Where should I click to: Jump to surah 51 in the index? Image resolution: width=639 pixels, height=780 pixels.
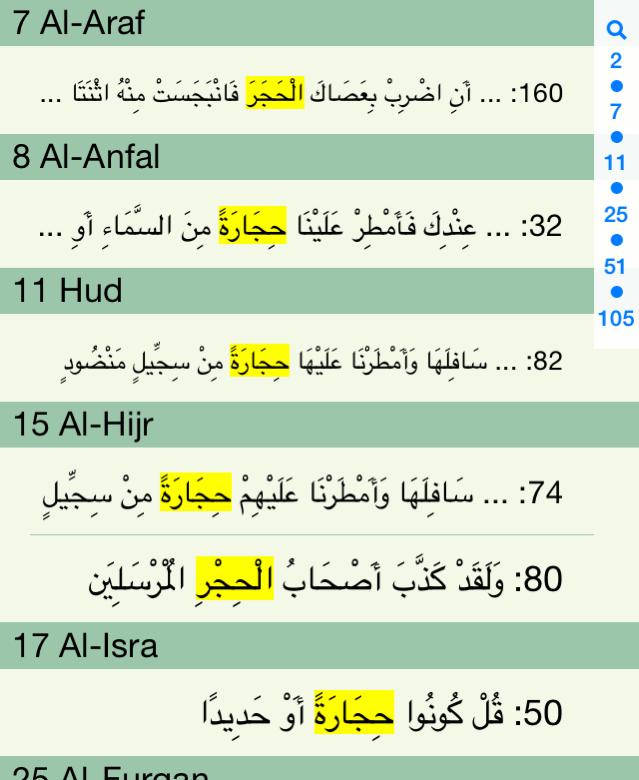pyautogui.click(x=615, y=266)
